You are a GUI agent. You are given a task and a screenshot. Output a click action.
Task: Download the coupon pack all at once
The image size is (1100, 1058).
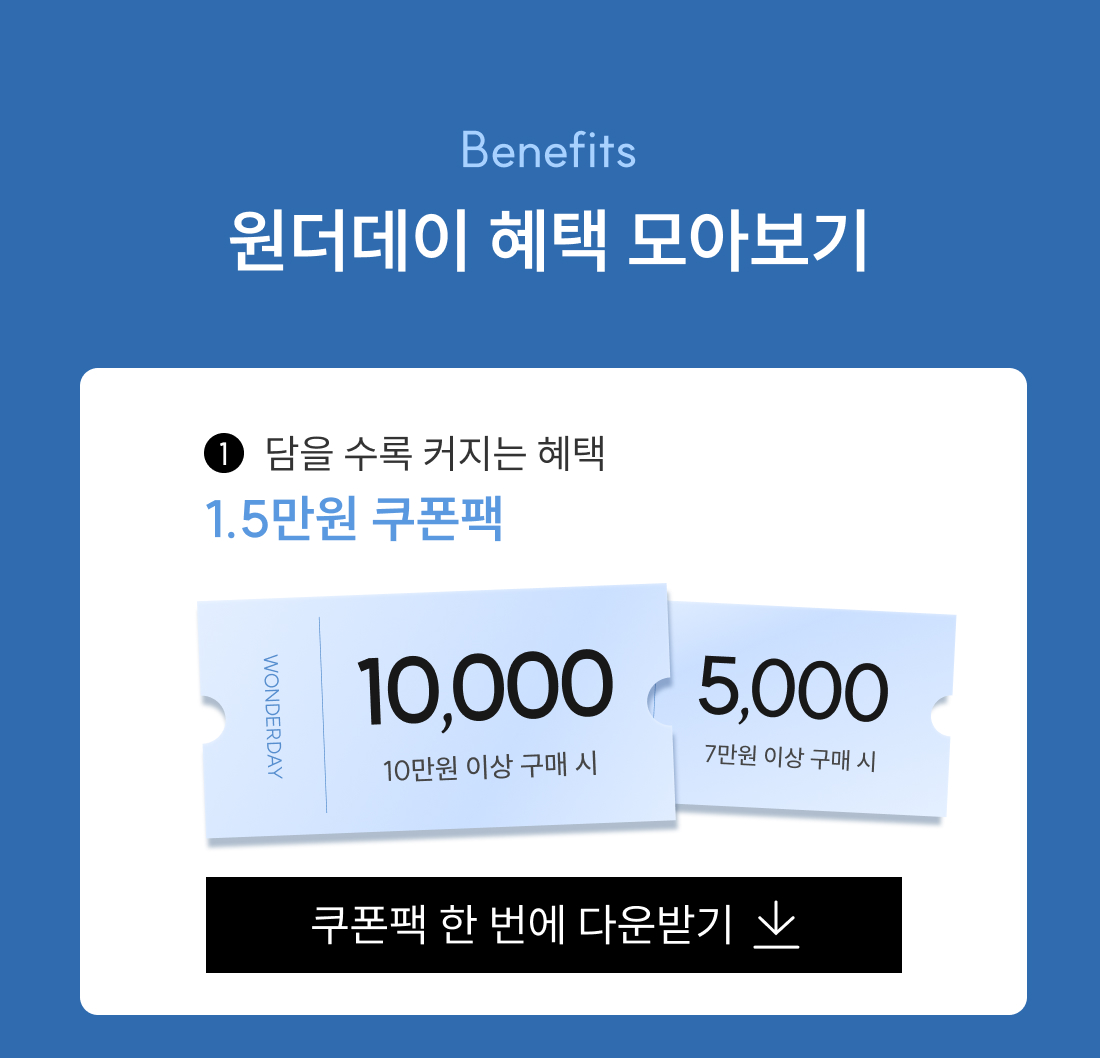pos(553,925)
